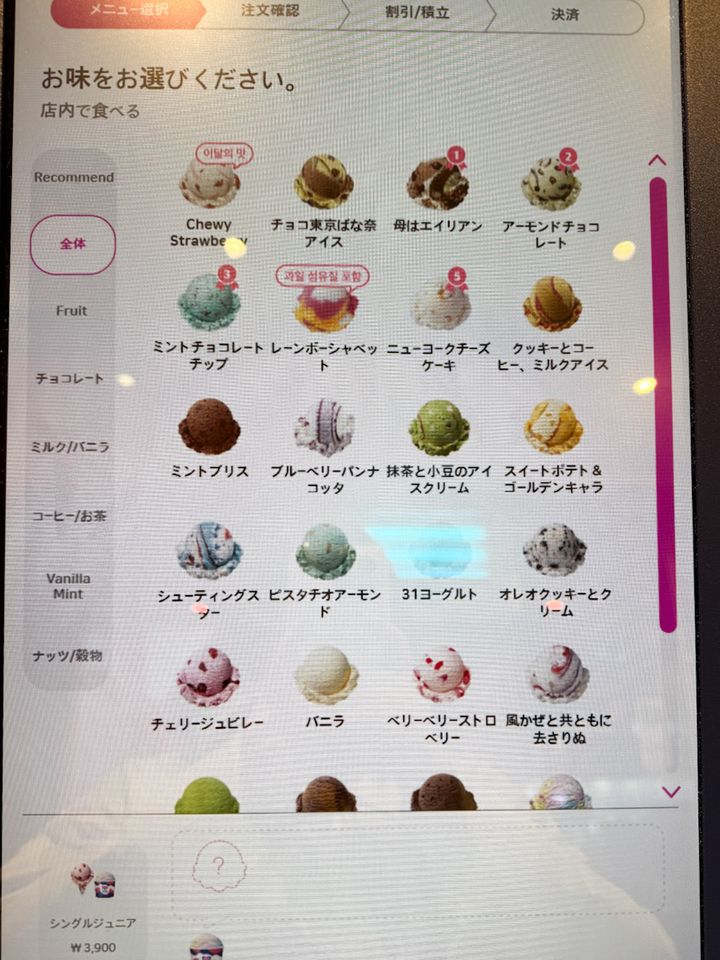Tap the down arrow of the flavor list
720x960 pixels.
(671, 791)
